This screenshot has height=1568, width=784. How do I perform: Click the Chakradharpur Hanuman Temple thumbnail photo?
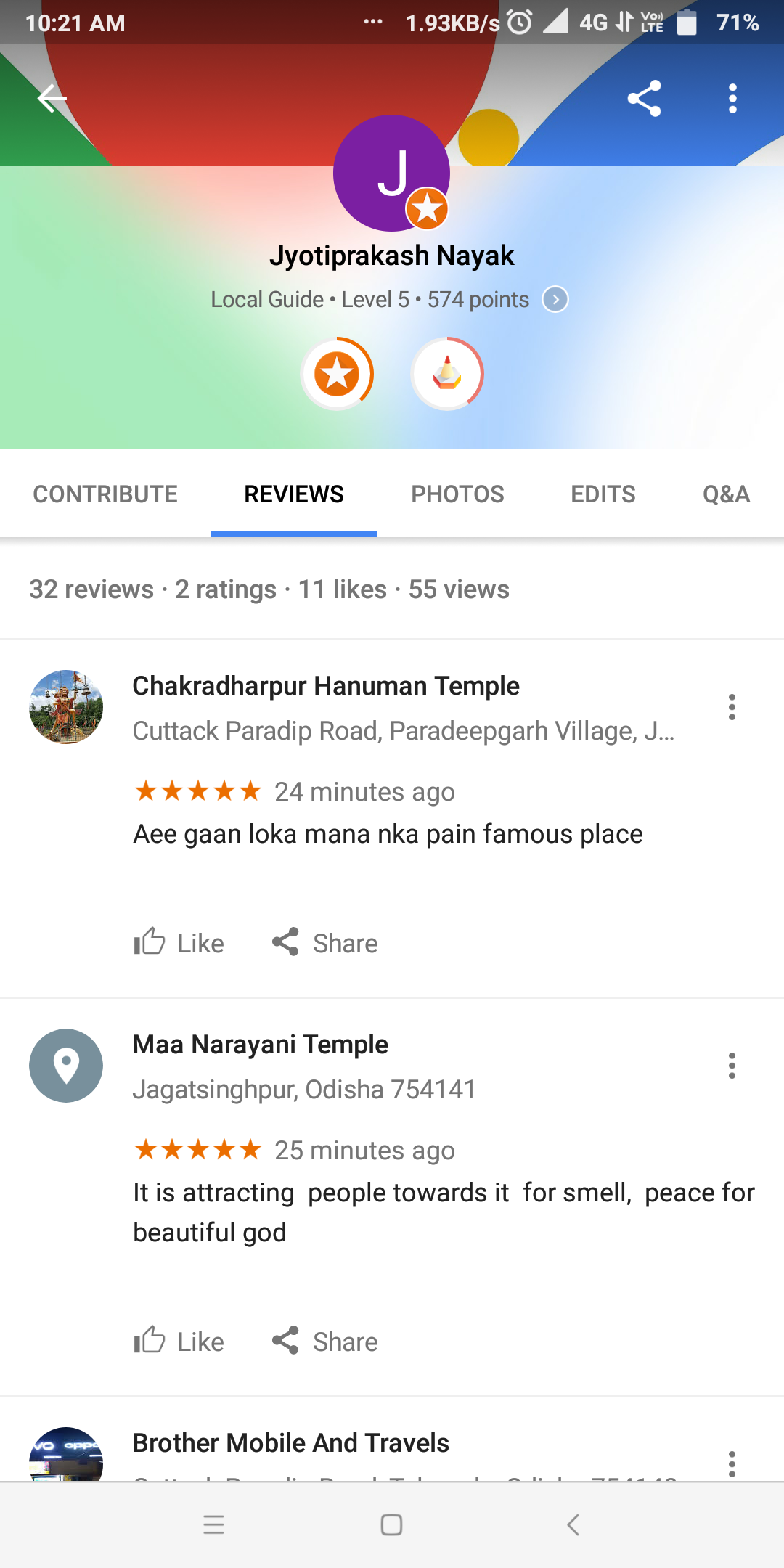65,706
